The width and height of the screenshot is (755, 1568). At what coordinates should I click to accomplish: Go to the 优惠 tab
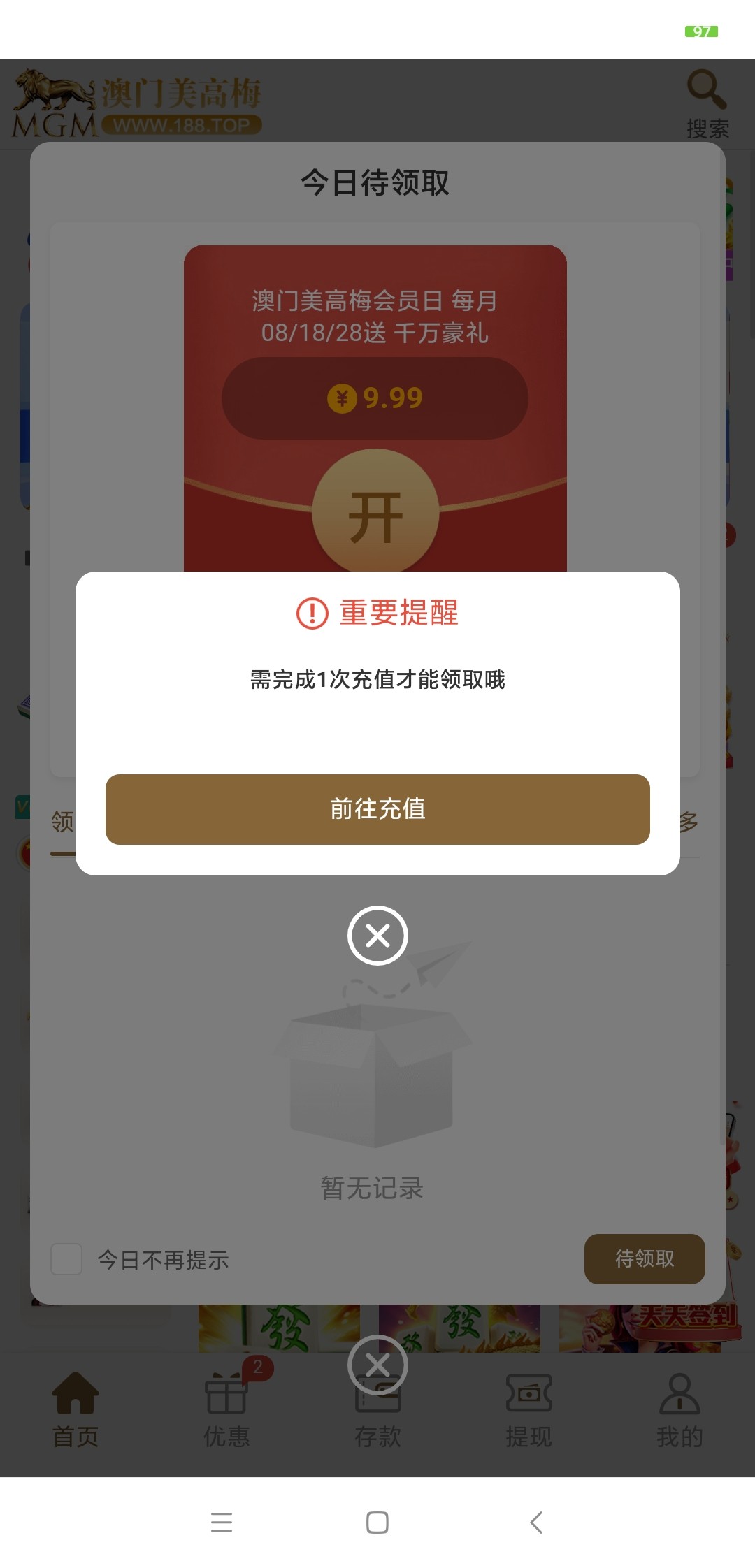click(x=226, y=1410)
